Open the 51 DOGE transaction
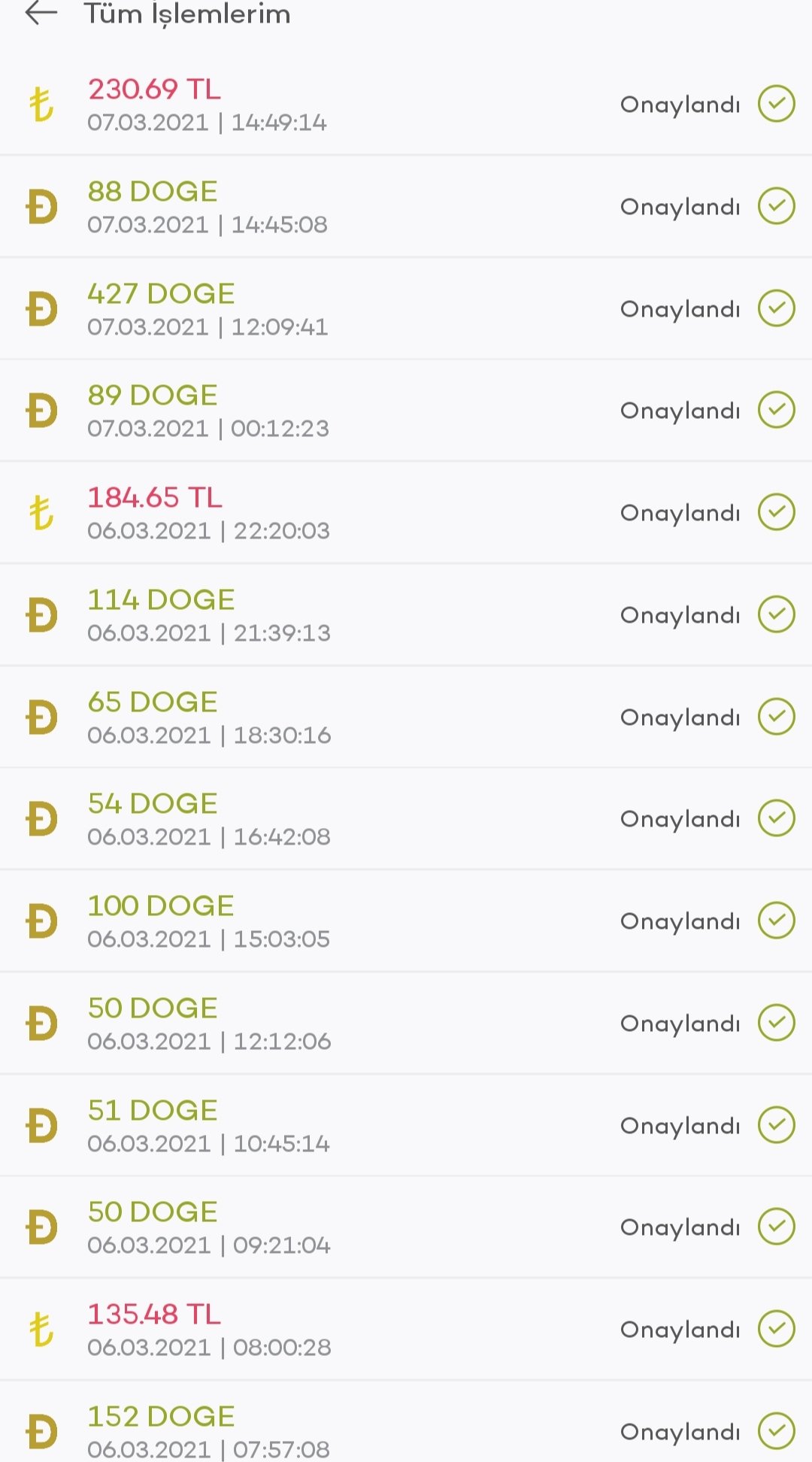 click(406, 1125)
